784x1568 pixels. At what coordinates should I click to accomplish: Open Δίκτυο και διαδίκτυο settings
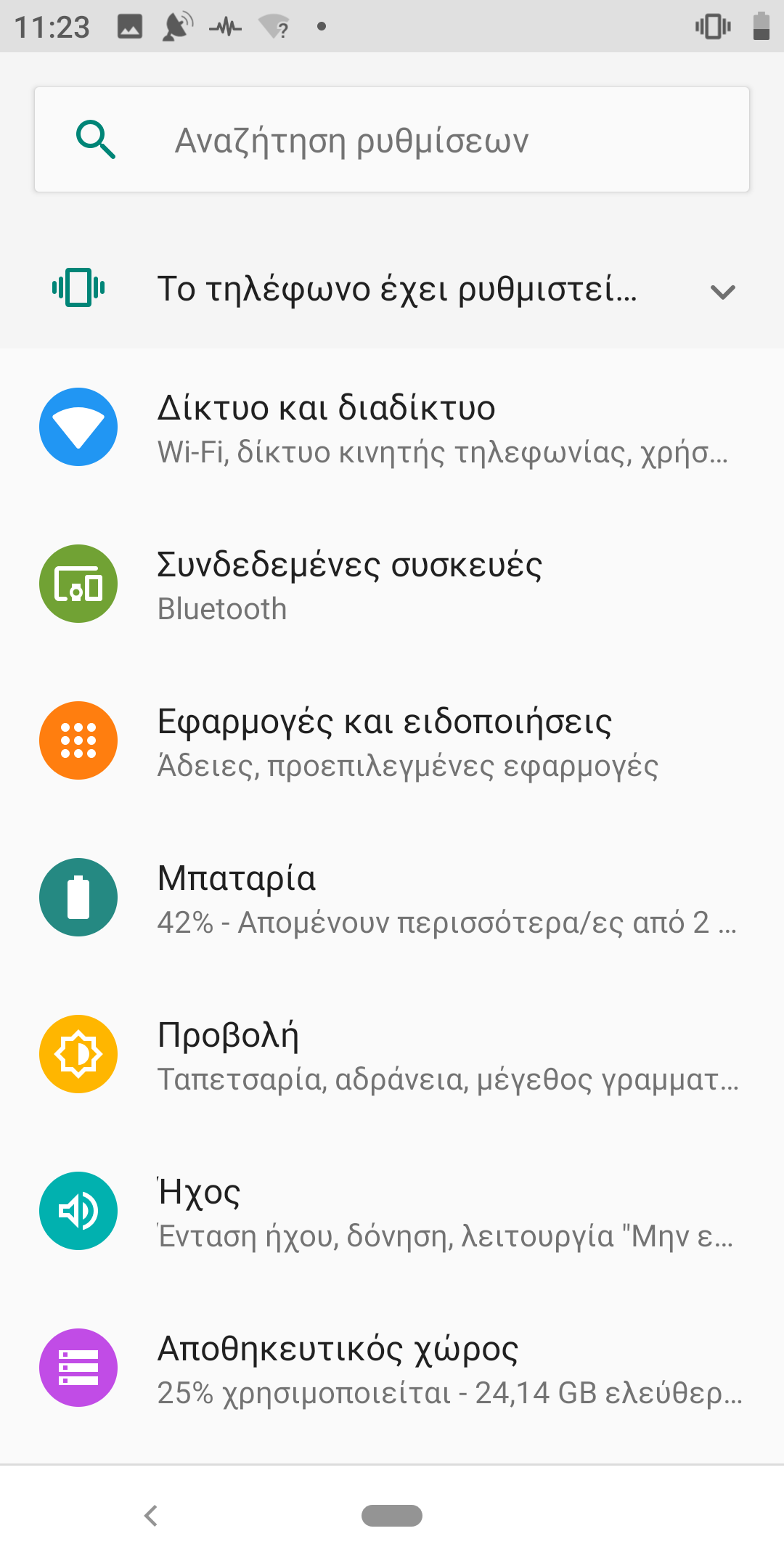click(392, 427)
